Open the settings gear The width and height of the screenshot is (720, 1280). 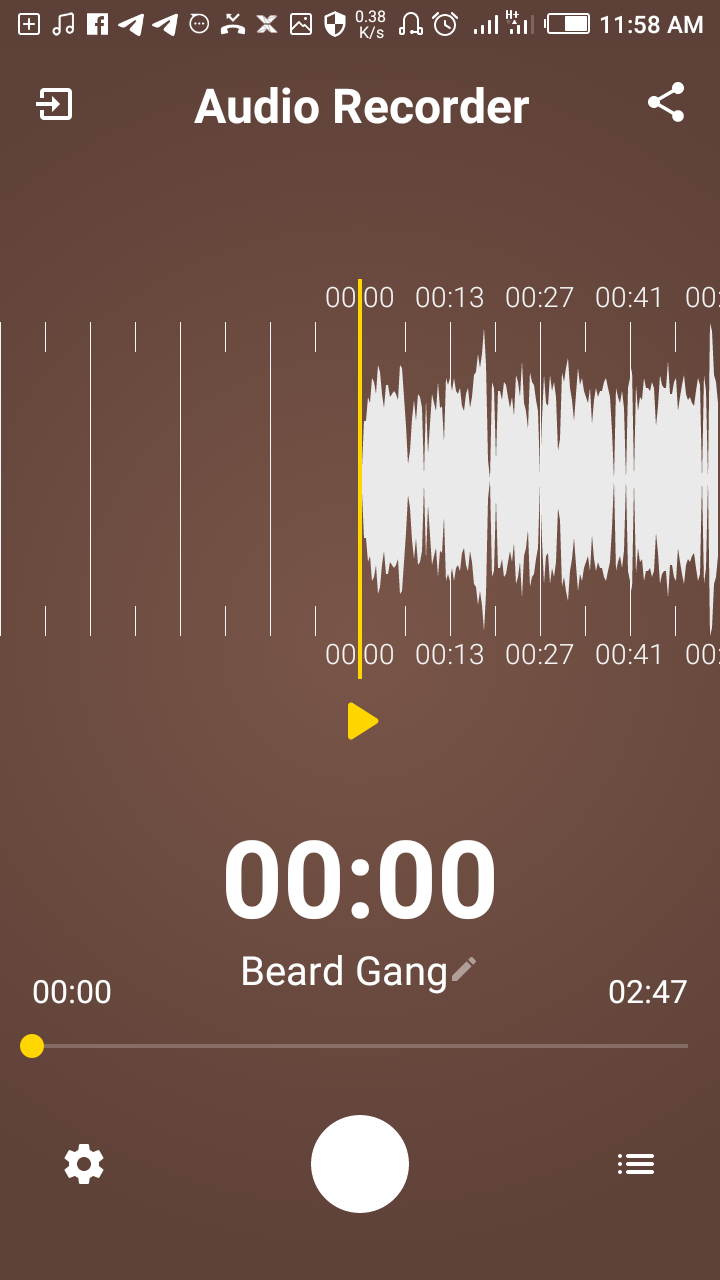[84, 1164]
